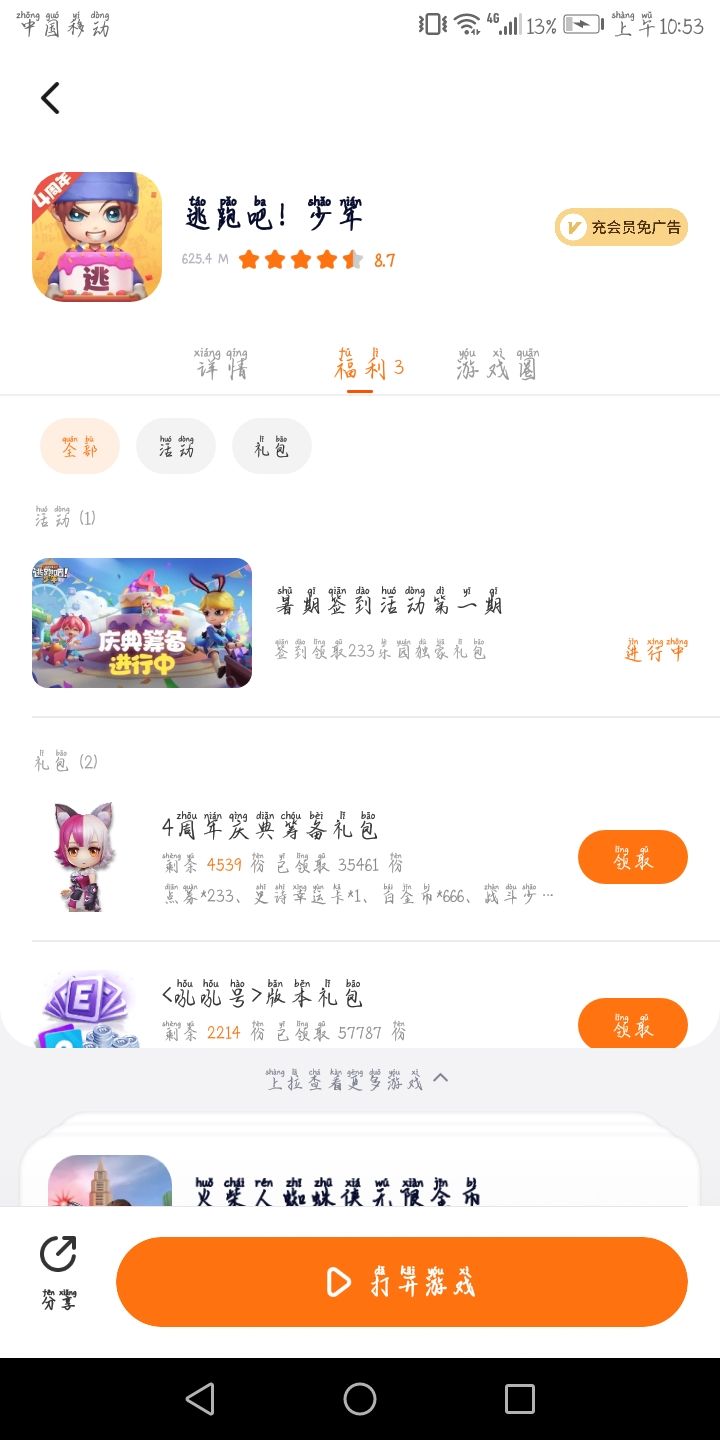Expand 上拉查看更多游戏 section
This screenshot has width=720, height=1440.
click(x=358, y=1080)
